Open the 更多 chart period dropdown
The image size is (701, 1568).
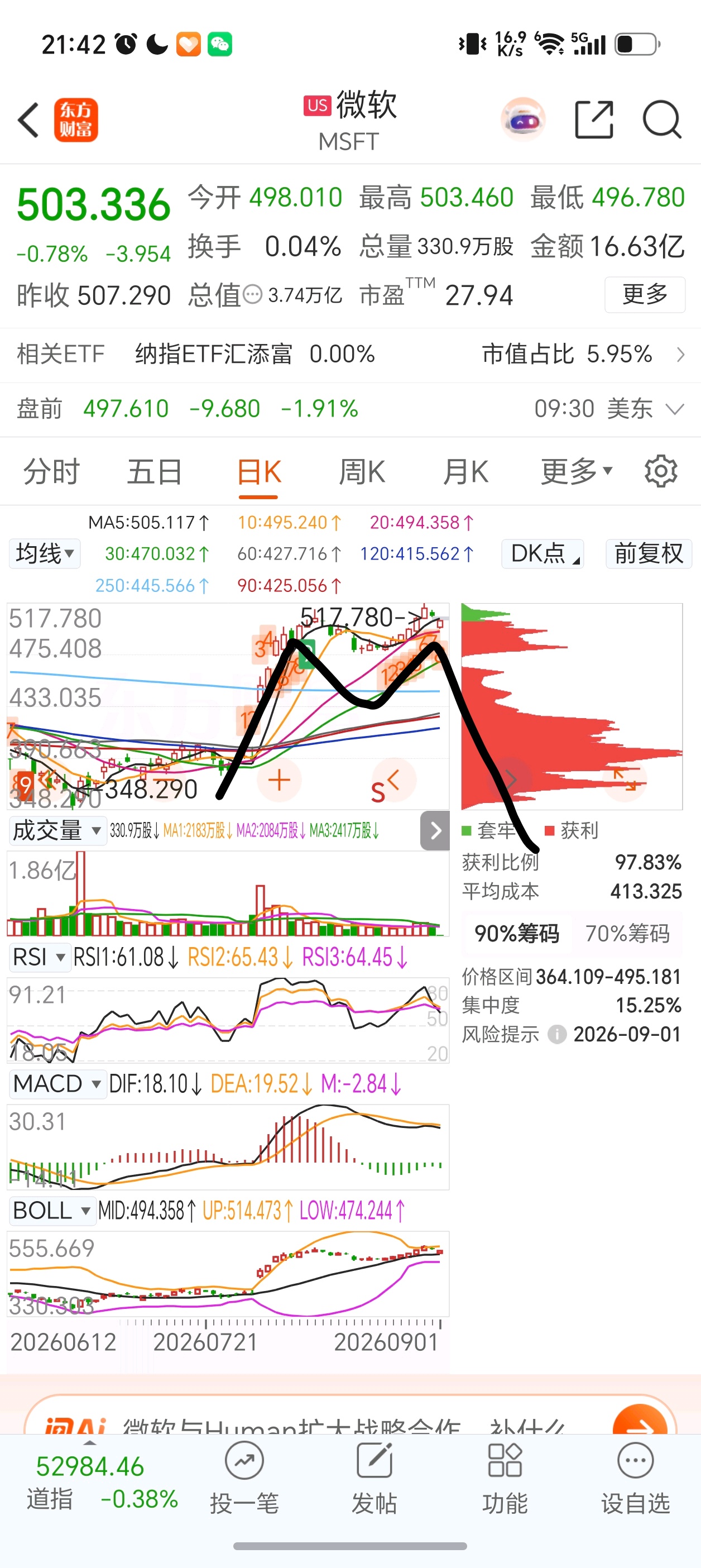coord(576,472)
